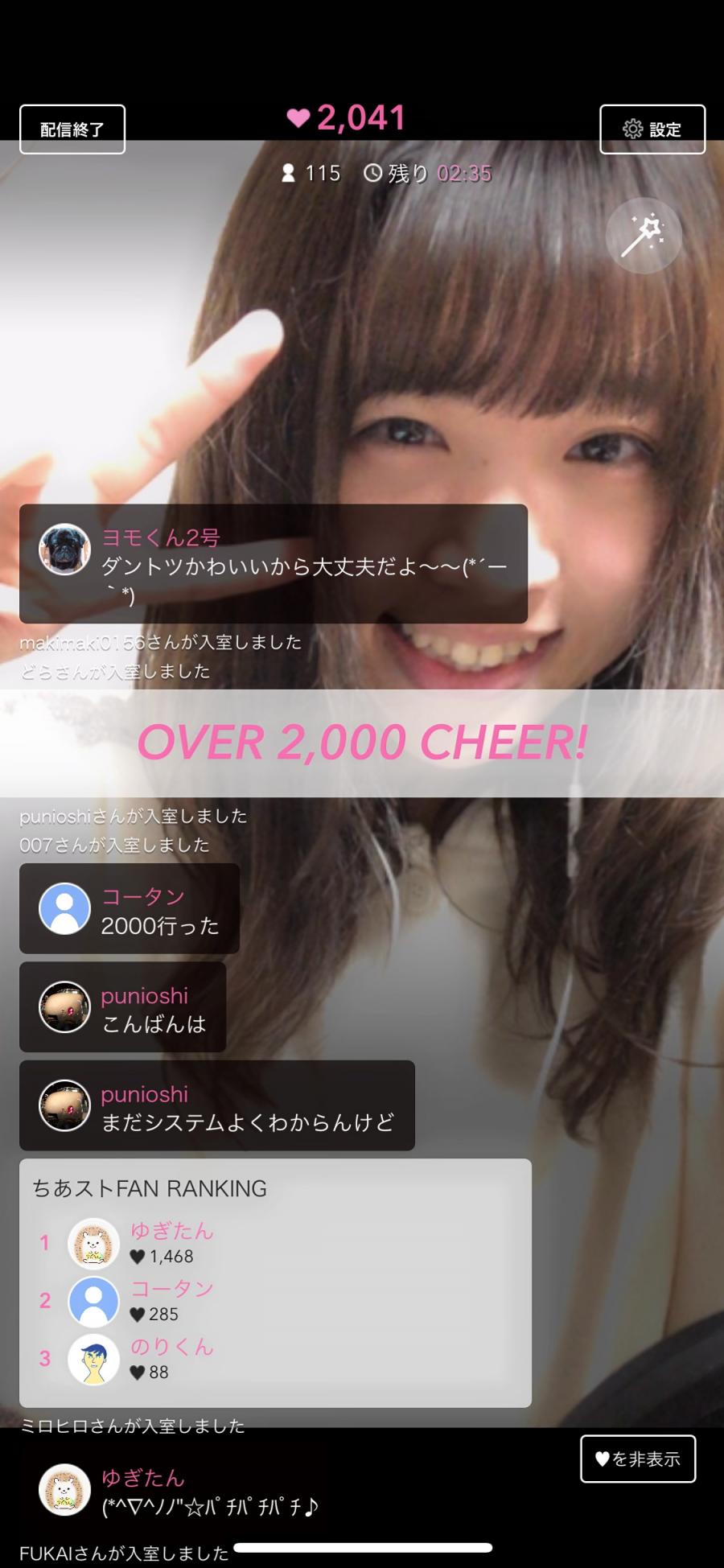Screen dimensions: 724x1568
Task: Open the magic wand effects
Action: 644,235
